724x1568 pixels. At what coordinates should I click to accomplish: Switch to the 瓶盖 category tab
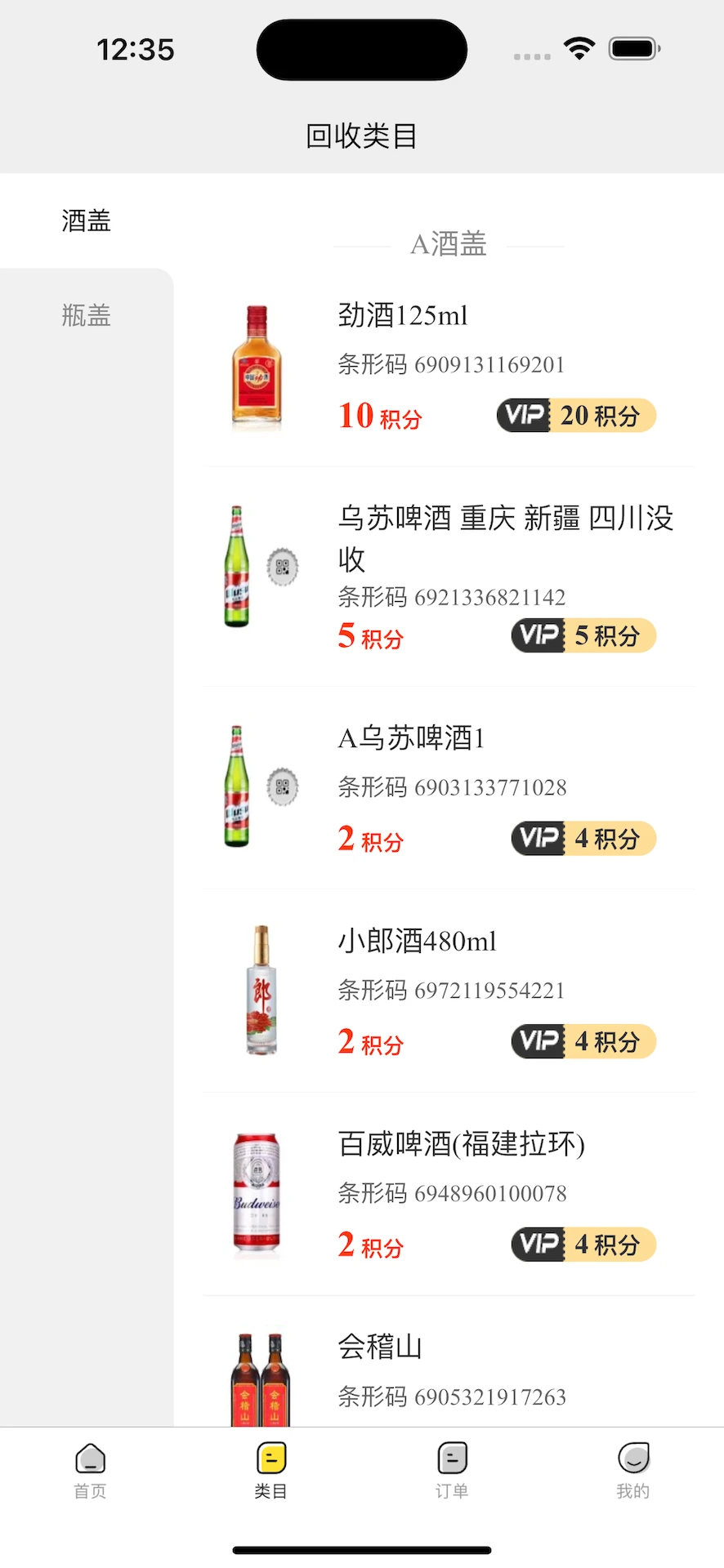point(86,316)
